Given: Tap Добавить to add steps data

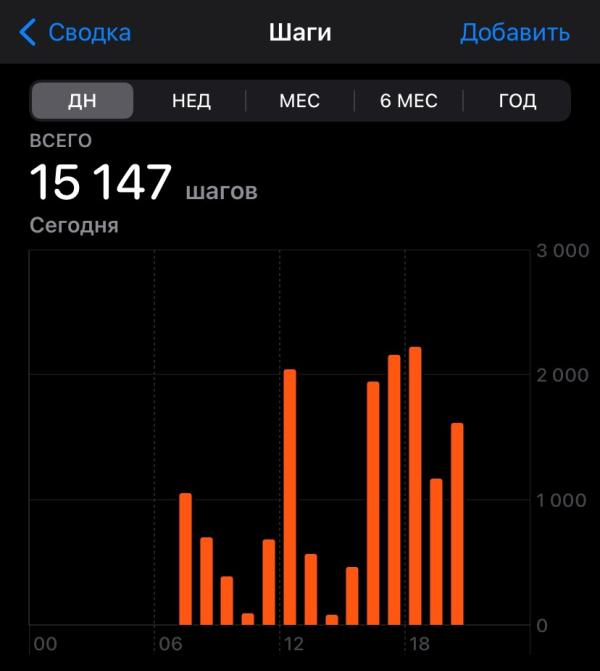Looking at the screenshot, I should point(514,32).
